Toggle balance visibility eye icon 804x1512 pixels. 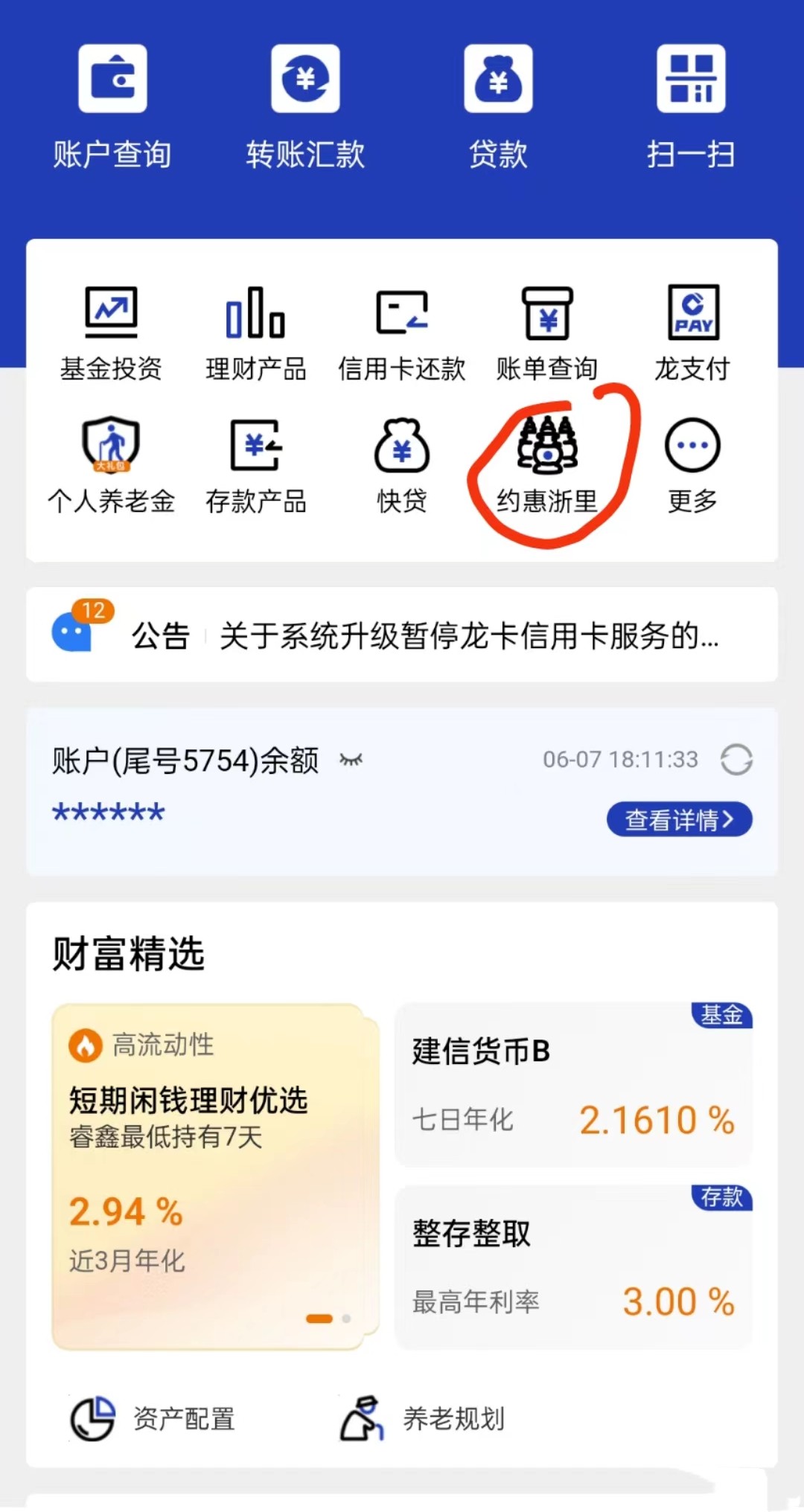tap(351, 760)
